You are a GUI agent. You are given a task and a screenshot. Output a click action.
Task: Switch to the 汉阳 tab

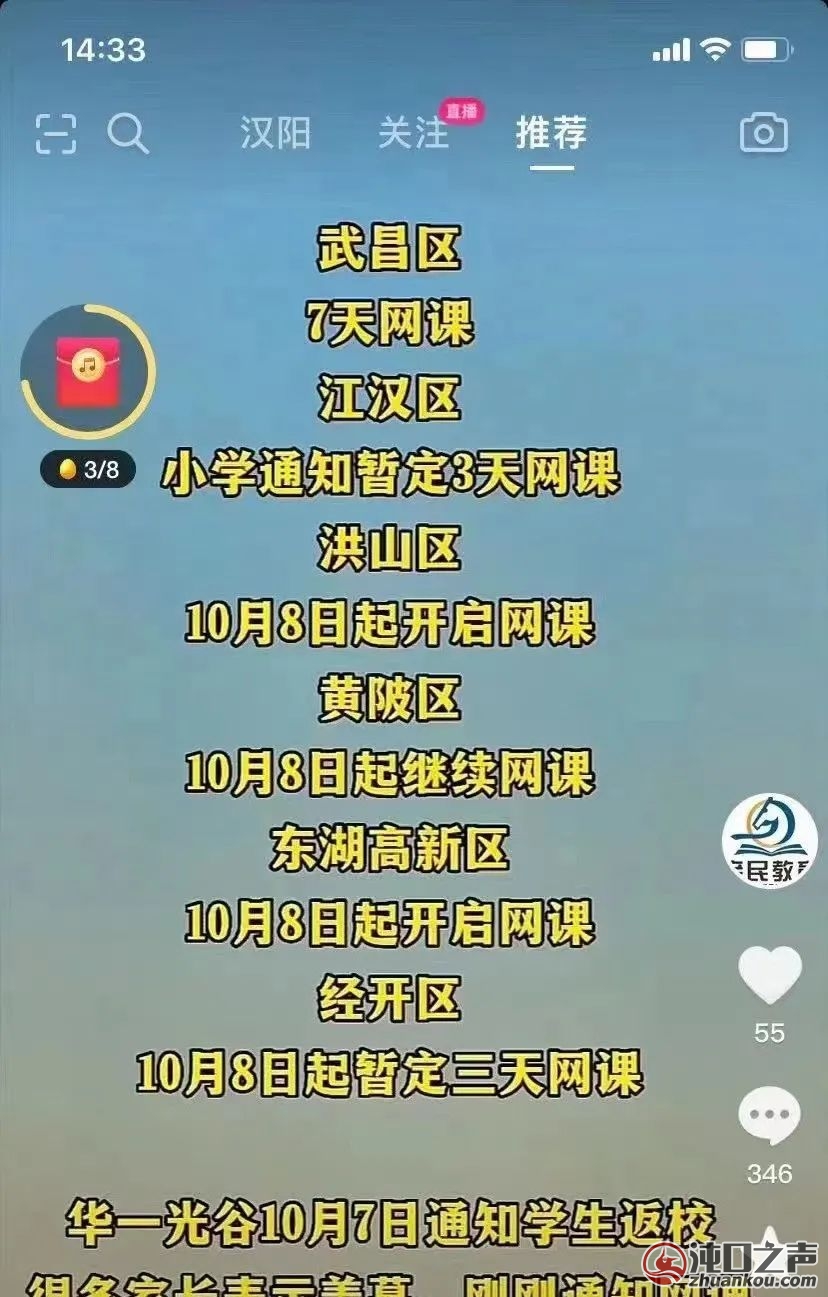pos(275,133)
